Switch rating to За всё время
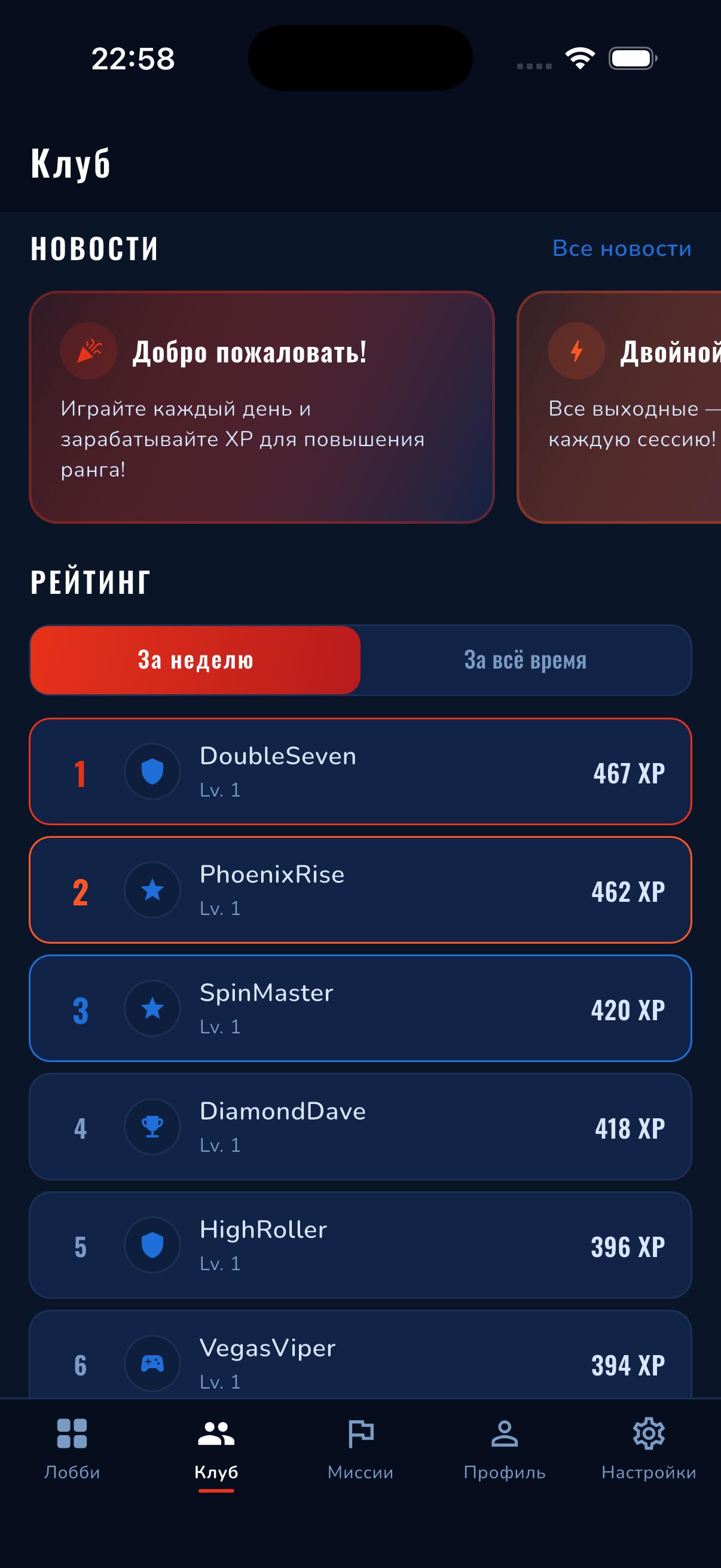 coord(525,660)
